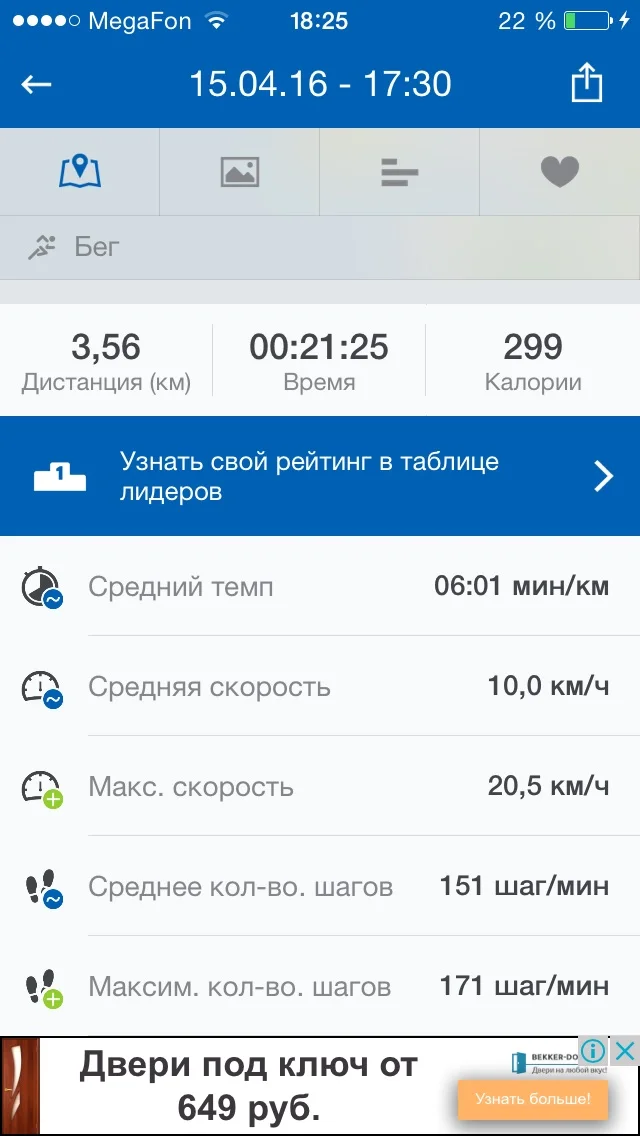
Task: Open the photos tab
Action: coord(240,172)
